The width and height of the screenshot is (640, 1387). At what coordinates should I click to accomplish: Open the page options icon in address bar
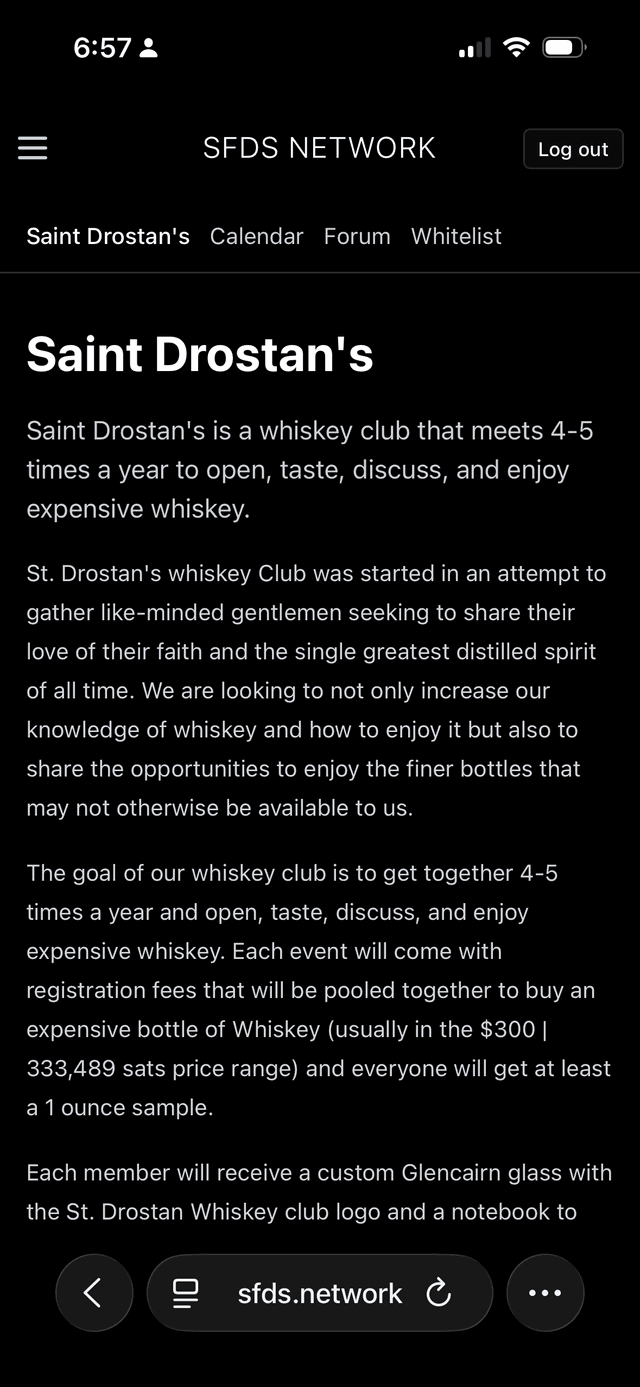186,1293
